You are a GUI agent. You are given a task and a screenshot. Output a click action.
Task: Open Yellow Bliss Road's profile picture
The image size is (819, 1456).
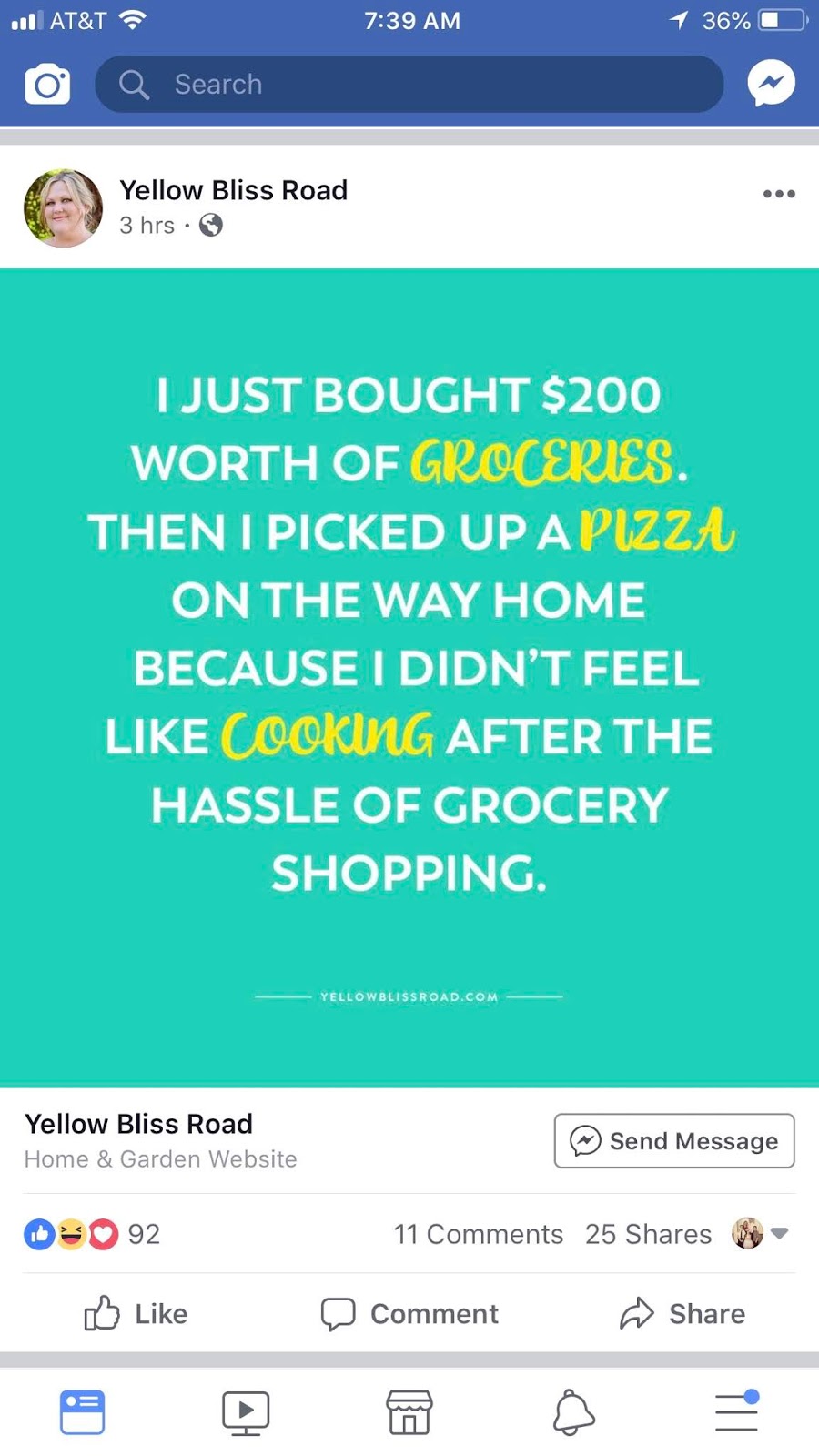click(63, 208)
